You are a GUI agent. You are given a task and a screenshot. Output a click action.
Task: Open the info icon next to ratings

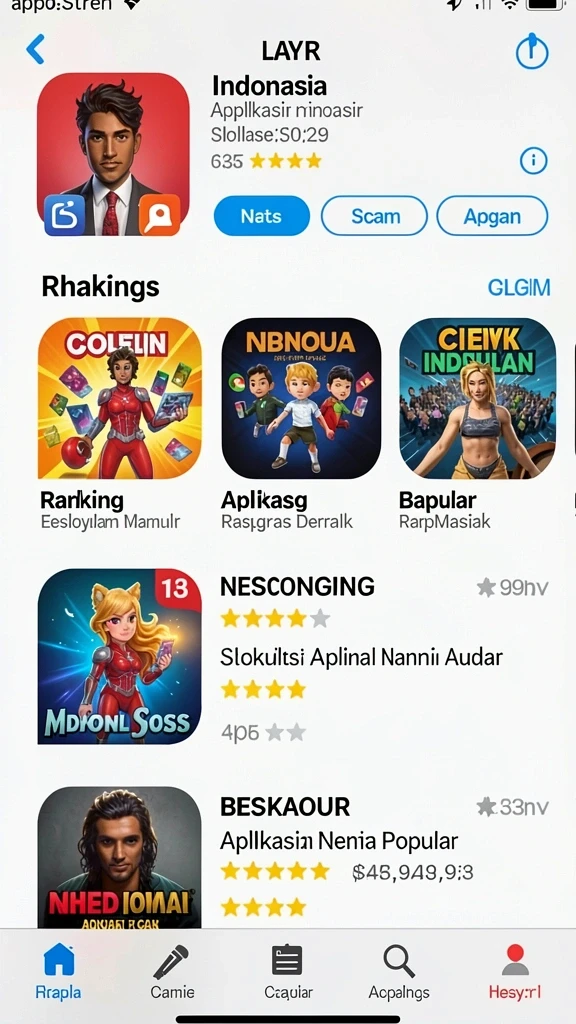click(534, 160)
